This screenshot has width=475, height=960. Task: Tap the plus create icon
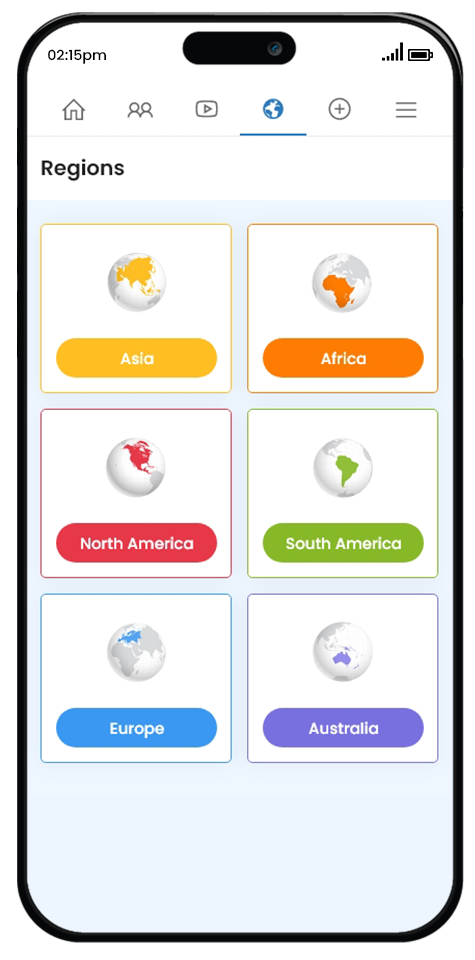pos(339,110)
